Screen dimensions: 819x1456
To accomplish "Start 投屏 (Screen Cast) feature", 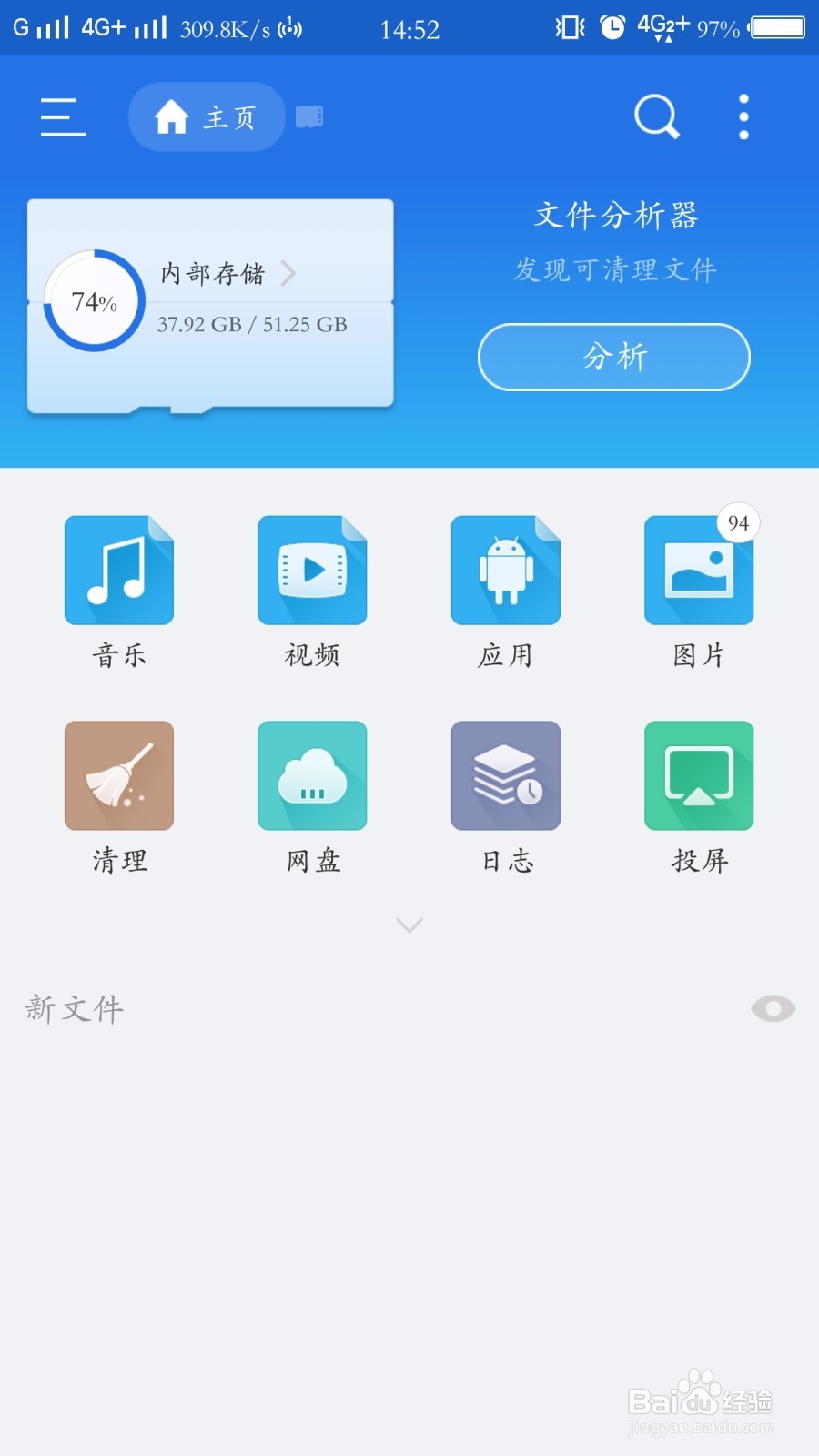I will pos(699,796).
